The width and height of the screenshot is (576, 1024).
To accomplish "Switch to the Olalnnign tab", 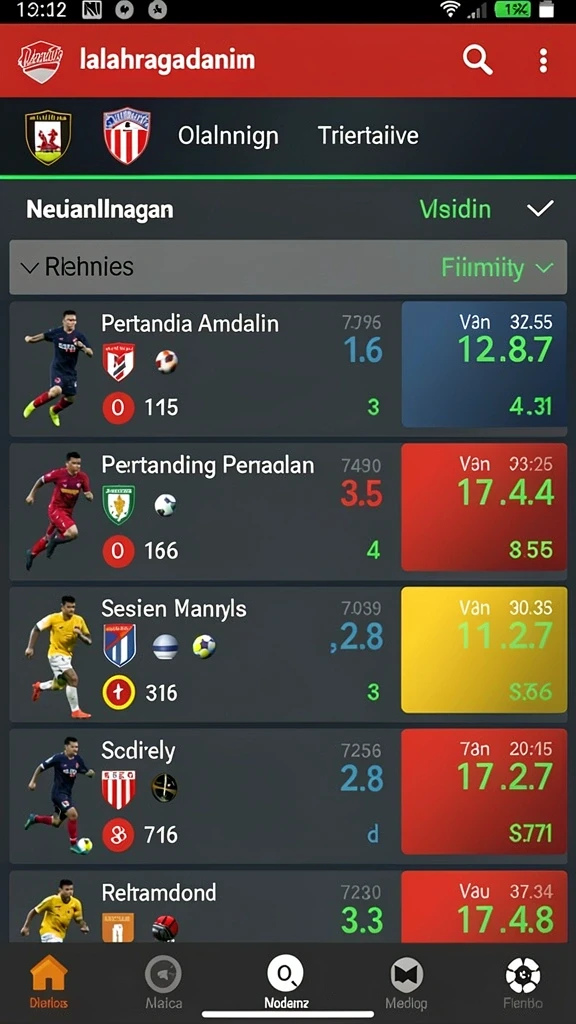I will [x=228, y=136].
